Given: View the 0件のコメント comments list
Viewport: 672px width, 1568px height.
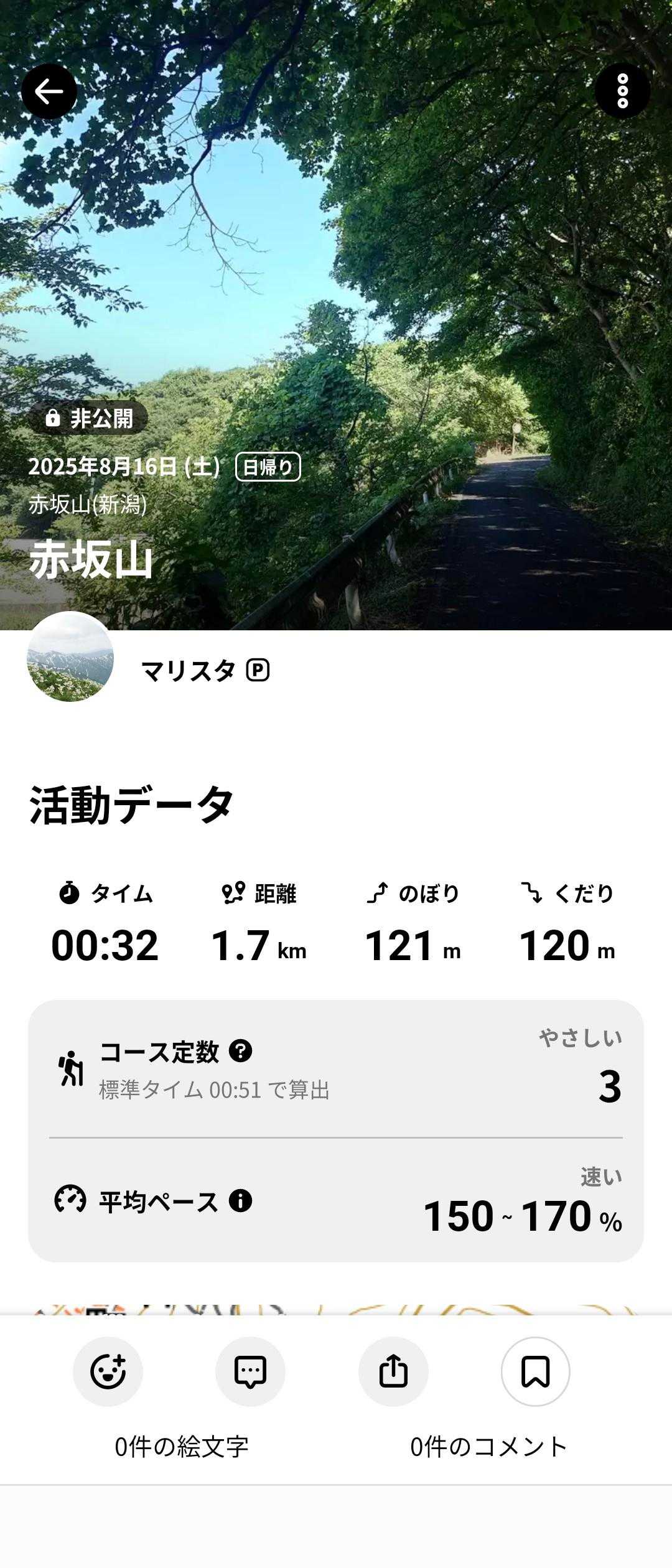Looking at the screenshot, I should pos(488,1447).
